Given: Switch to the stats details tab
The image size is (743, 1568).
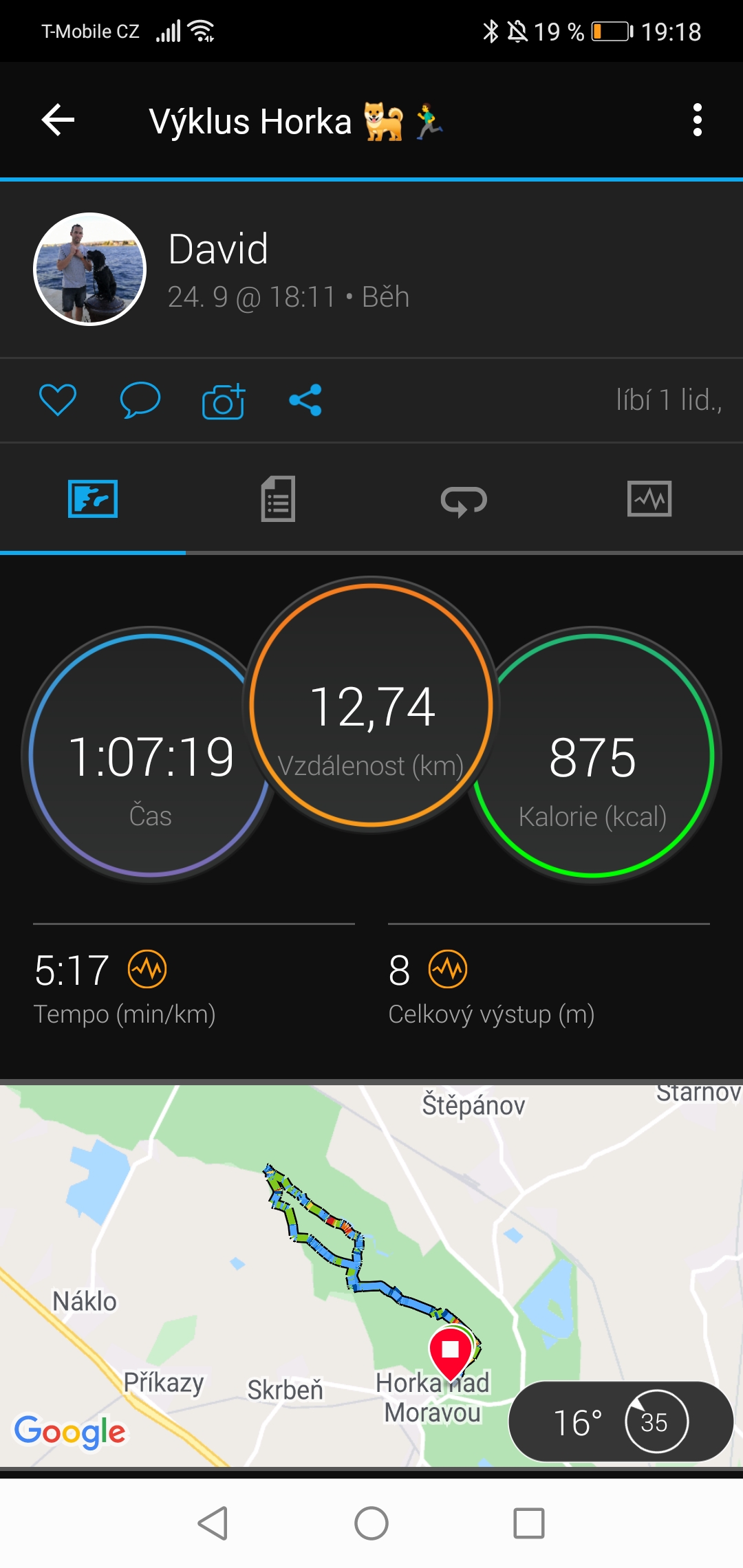Looking at the screenshot, I should [278, 499].
